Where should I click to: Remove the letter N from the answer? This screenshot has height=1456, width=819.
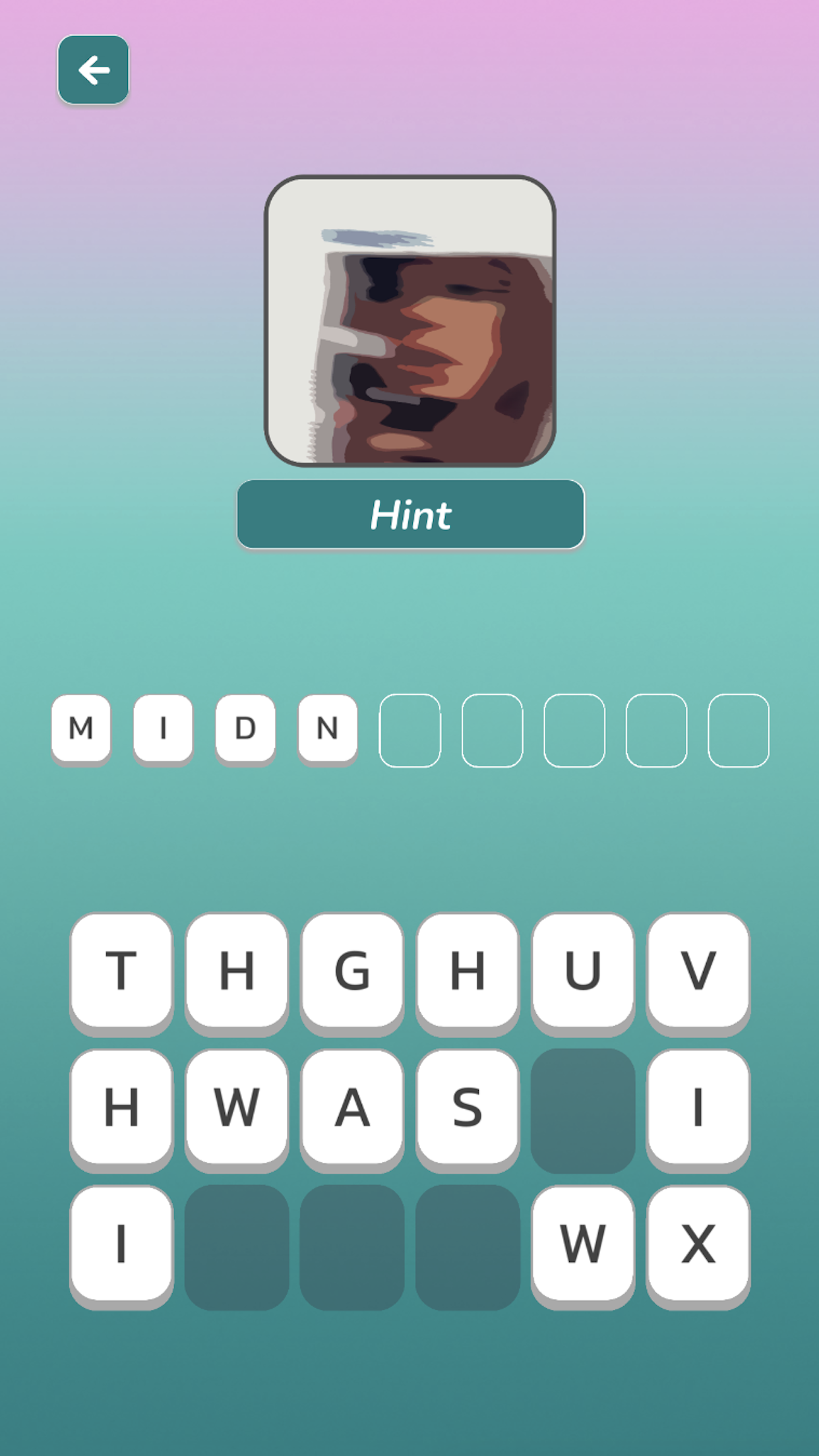[328, 729]
